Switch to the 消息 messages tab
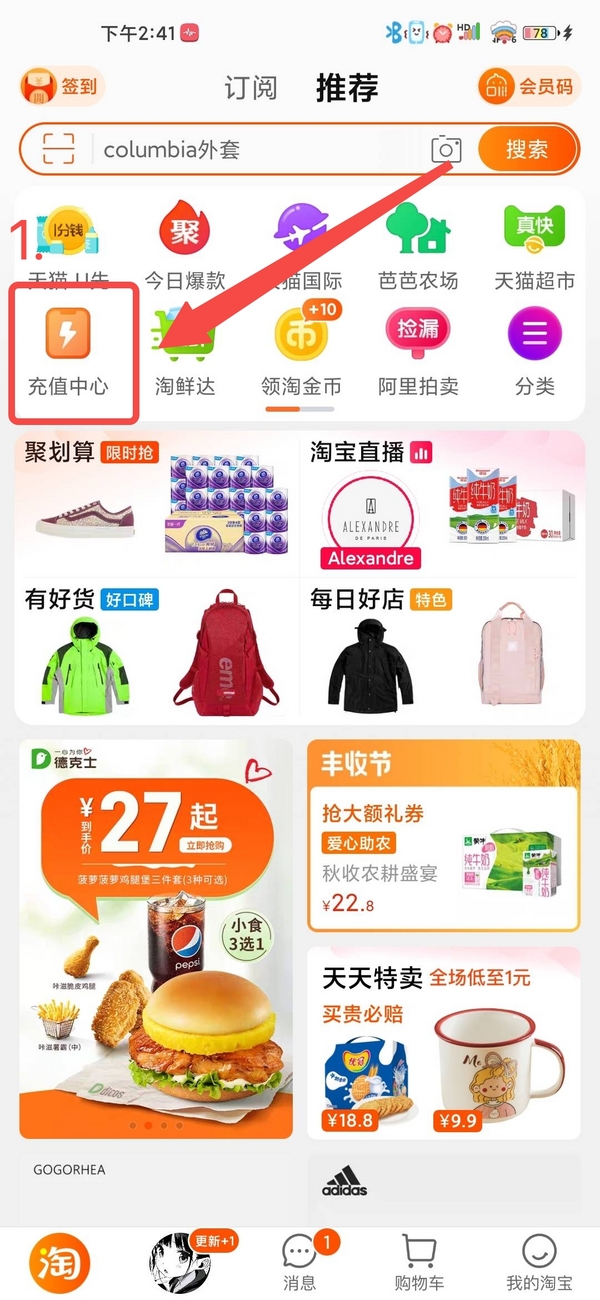This screenshot has height=1300, width=600. [x=300, y=1260]
